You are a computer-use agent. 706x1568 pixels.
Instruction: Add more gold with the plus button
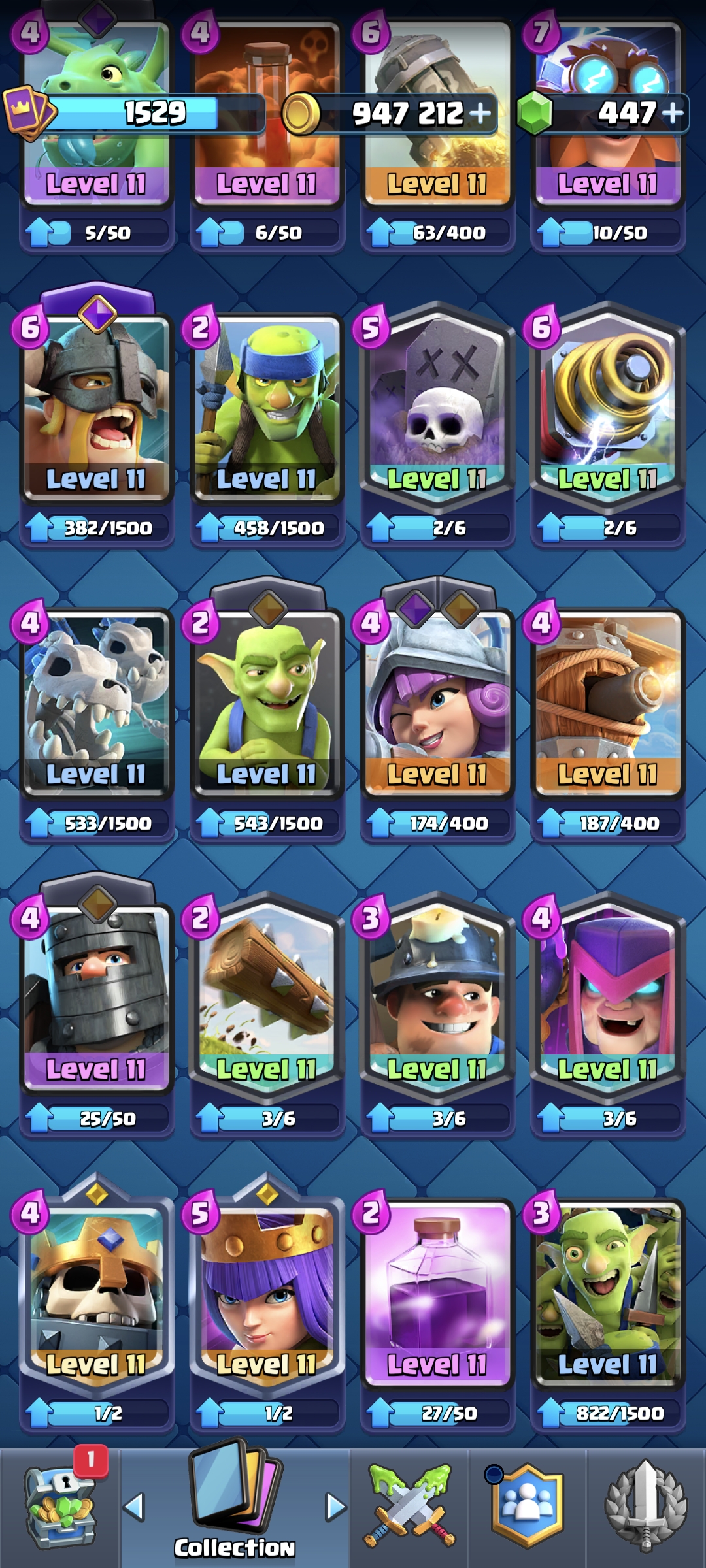click(480, 113)
